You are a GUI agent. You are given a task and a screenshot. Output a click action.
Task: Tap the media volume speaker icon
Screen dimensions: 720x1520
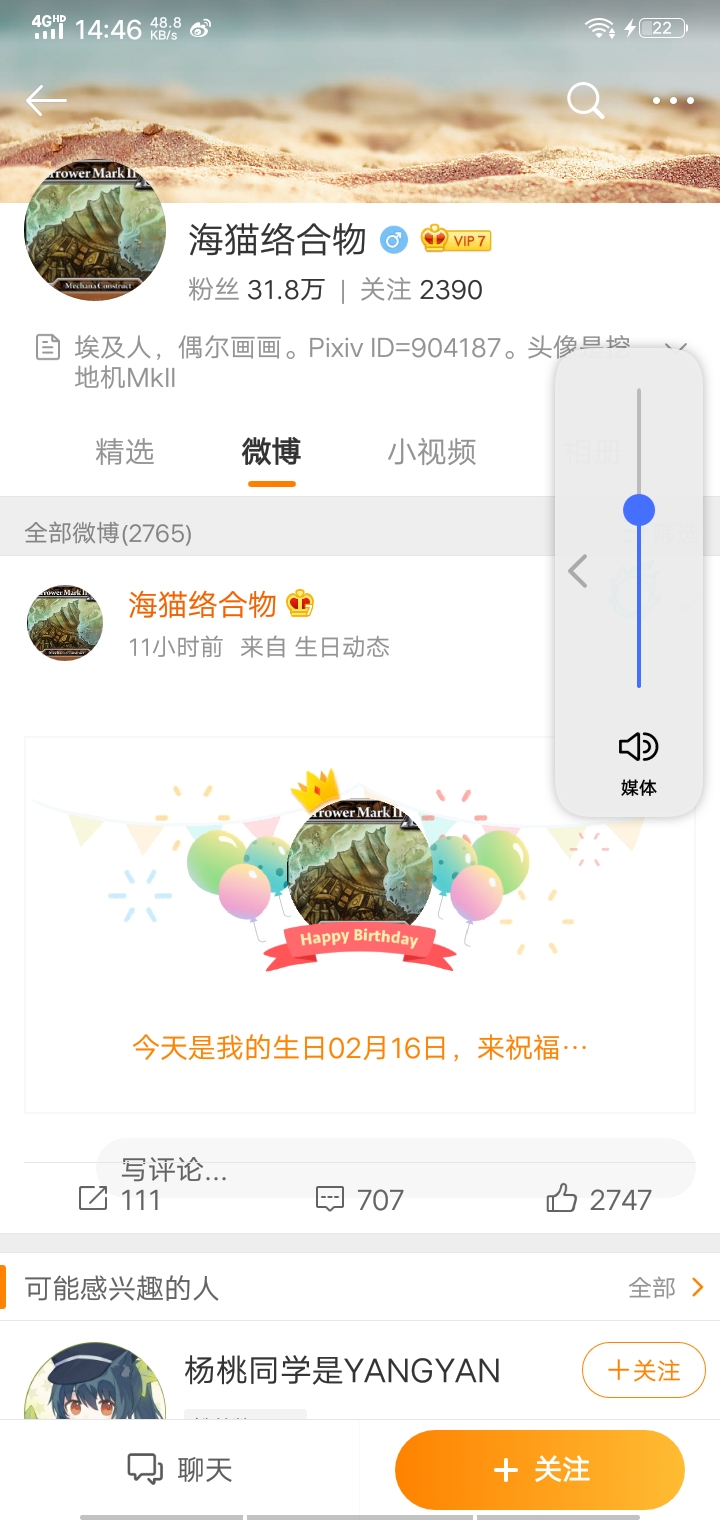coord(638,746)
